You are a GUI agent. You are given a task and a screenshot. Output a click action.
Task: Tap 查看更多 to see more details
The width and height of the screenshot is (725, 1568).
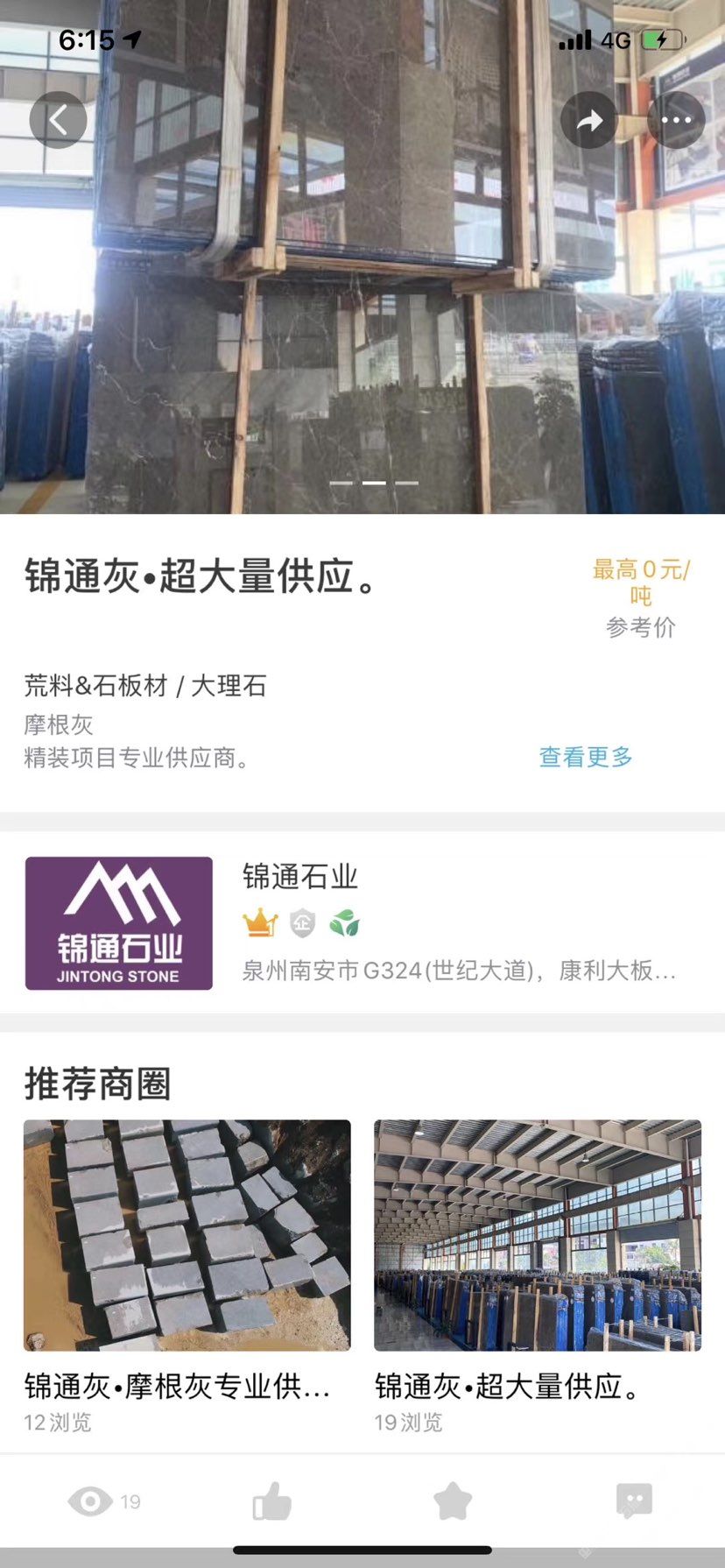(585, 757)
